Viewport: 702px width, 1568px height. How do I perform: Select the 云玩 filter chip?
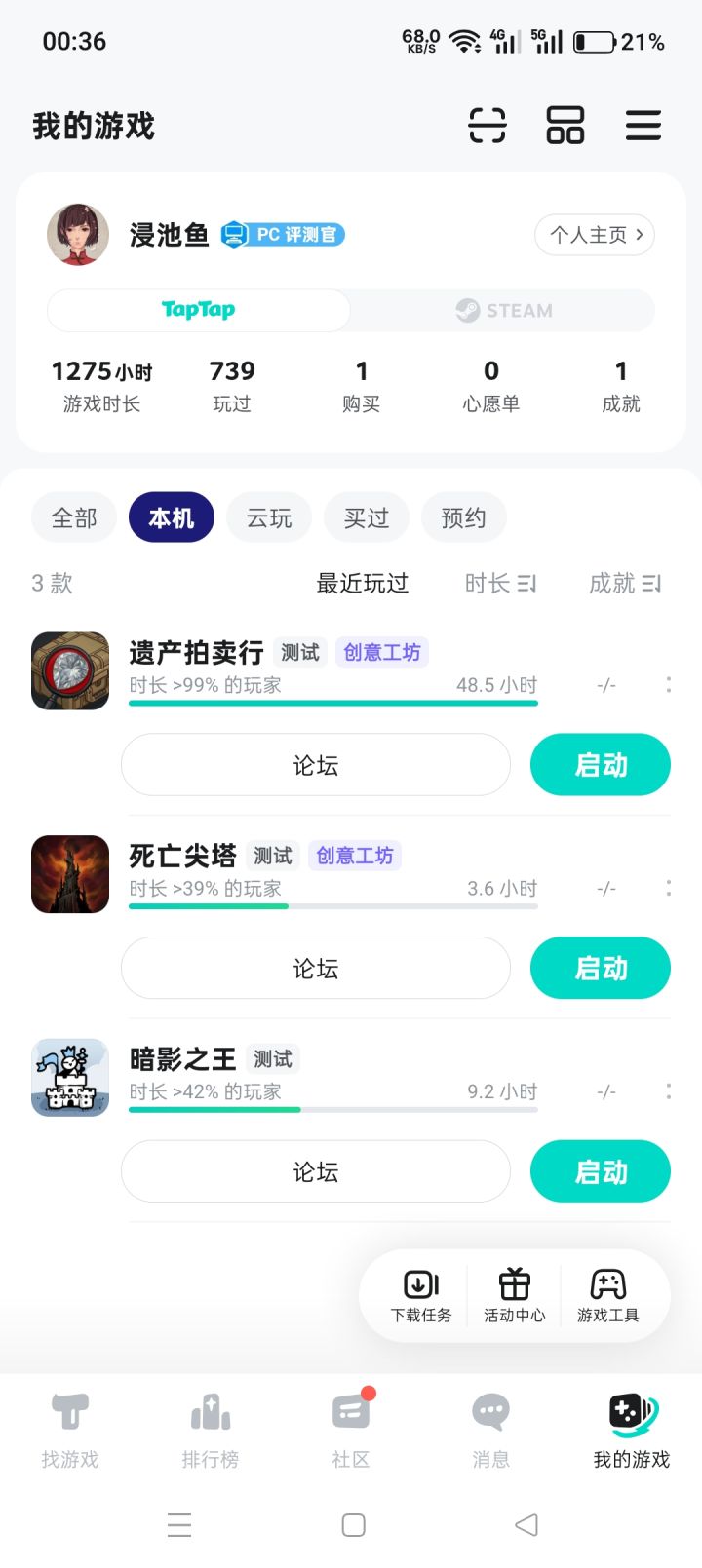click(269, 517)
